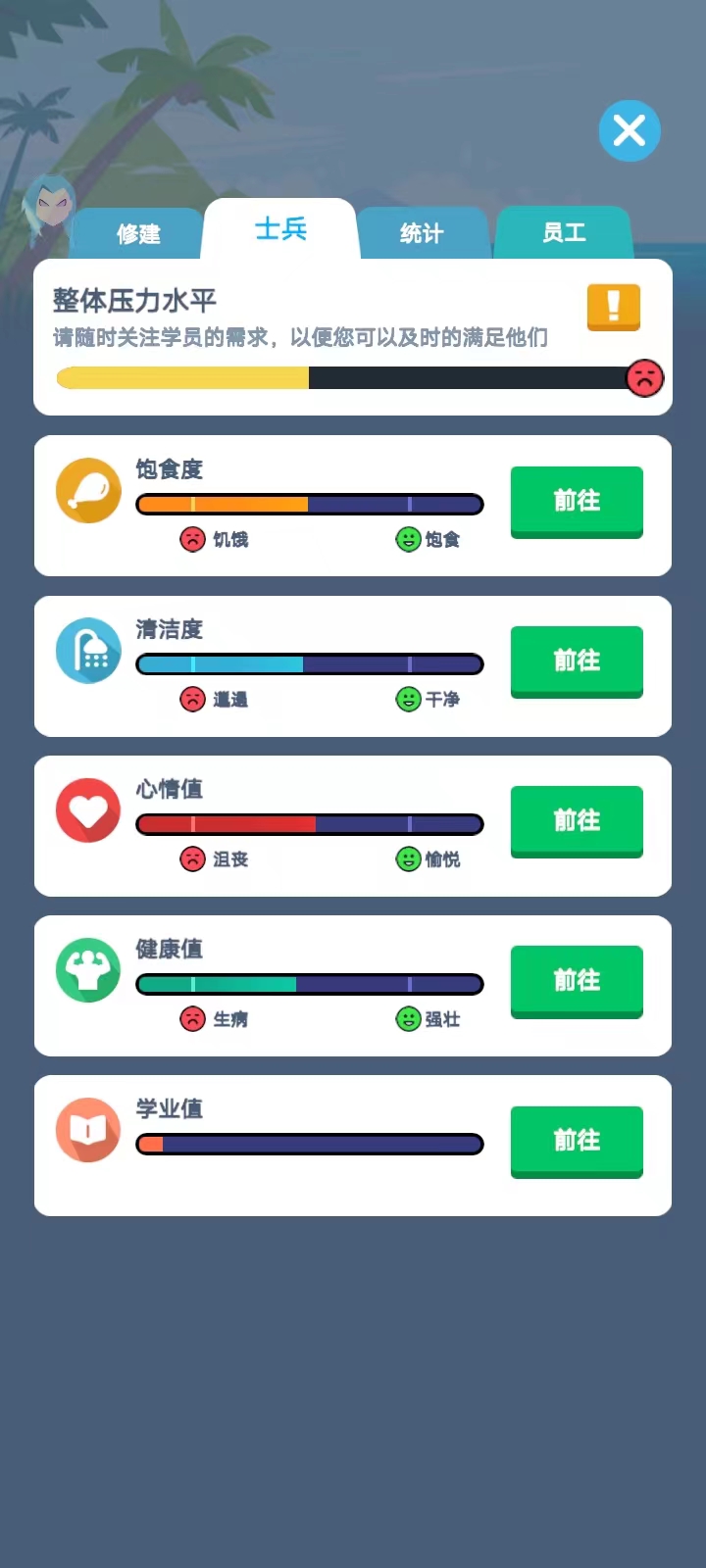Click the green smiley next to 干净

409,700
